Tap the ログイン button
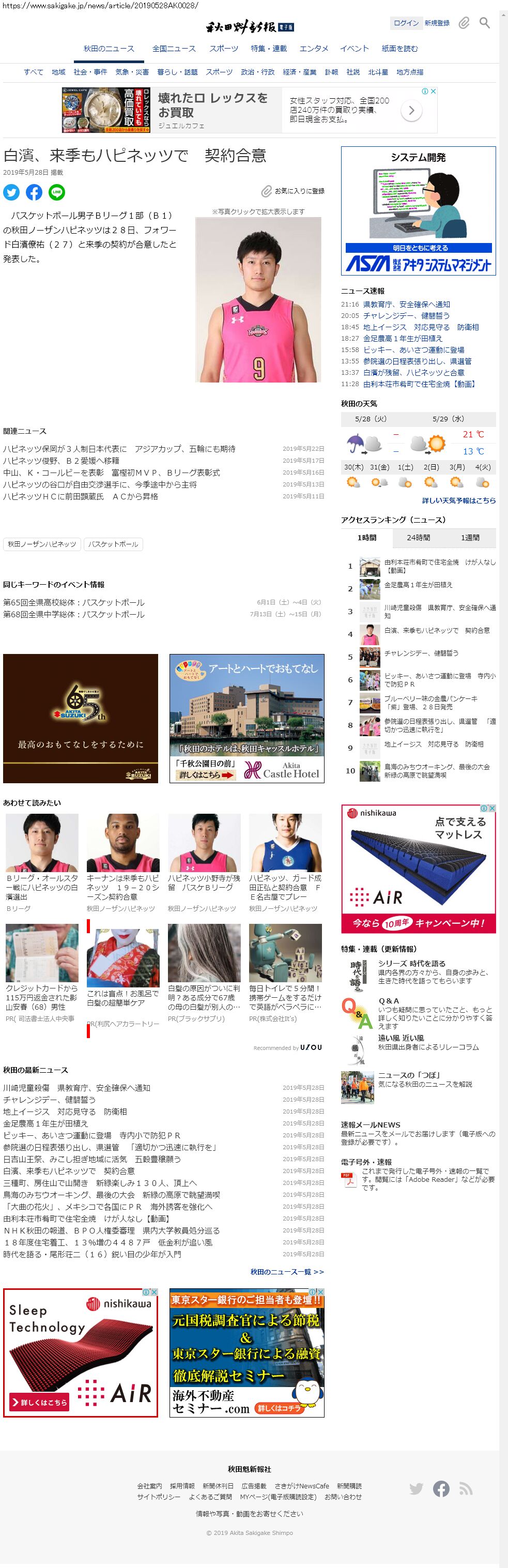 click(406, 23)
